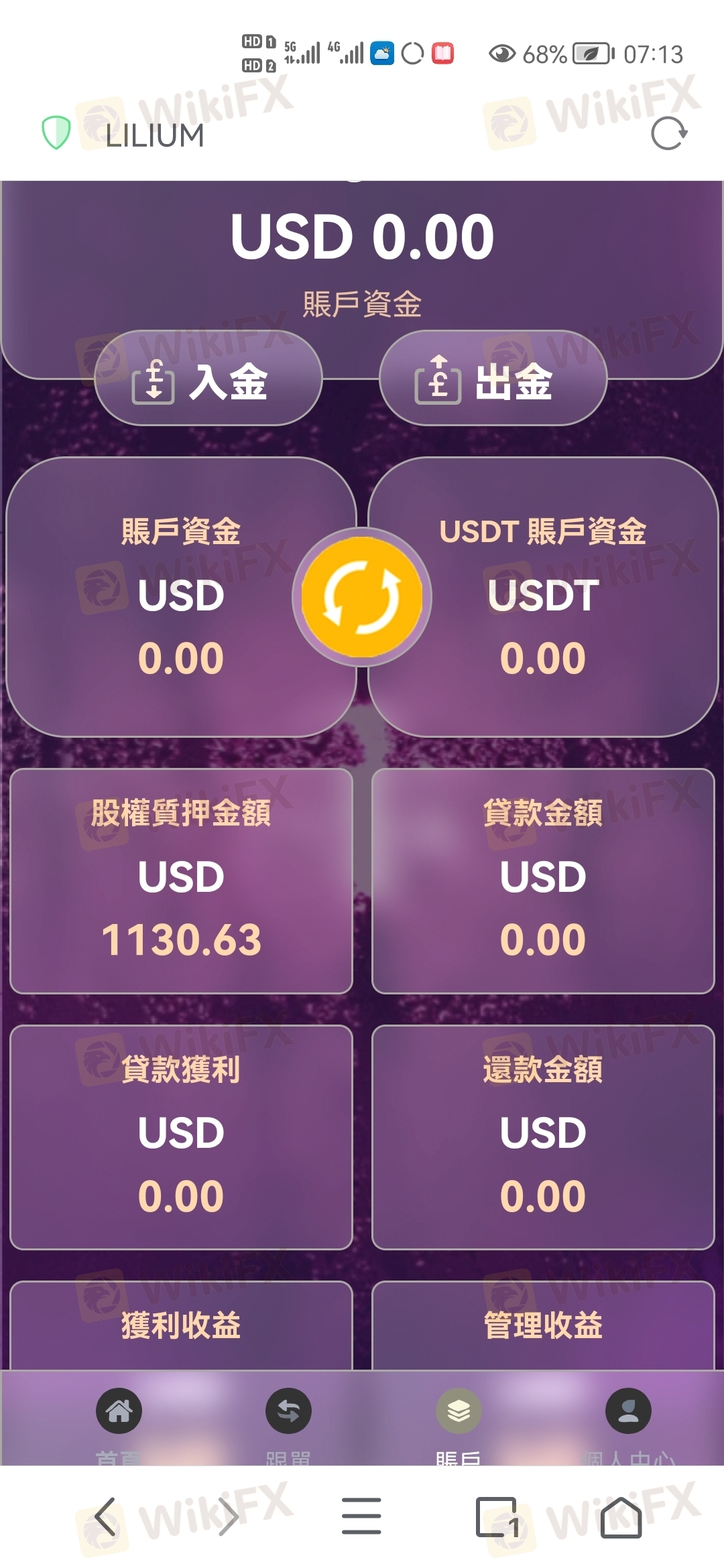This screenshot has width=724, height=1568.
Task: Go back using the browser back arrow
Action: [105, 1517]
